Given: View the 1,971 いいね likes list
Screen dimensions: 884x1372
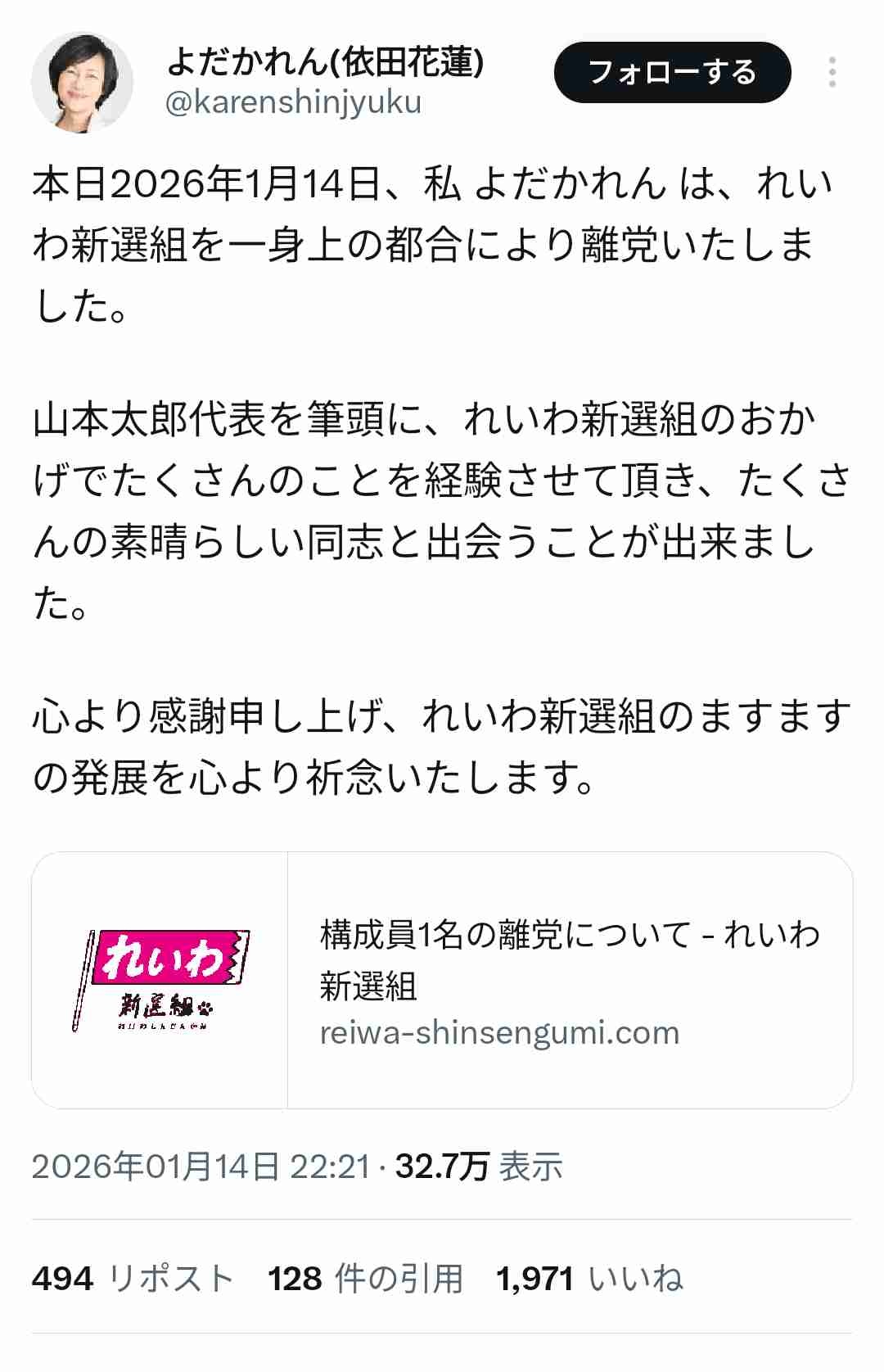Looking at the screenshot, I should 589,1278.
